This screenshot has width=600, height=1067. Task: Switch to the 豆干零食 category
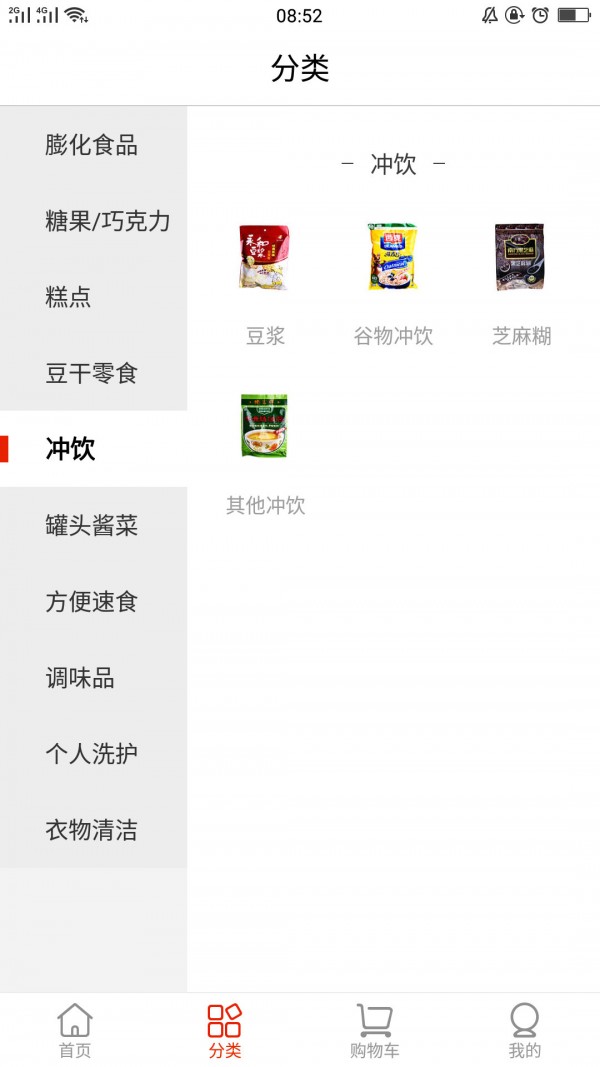click(x=92, y=373)
